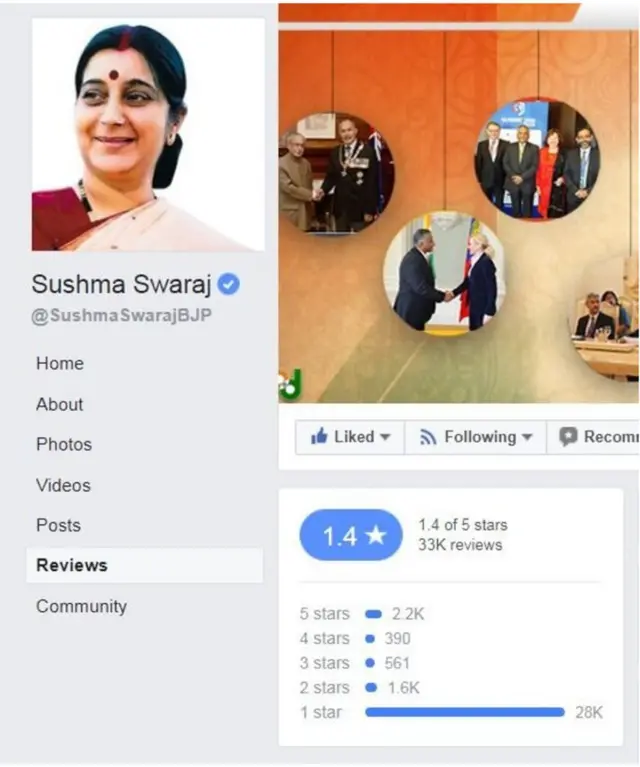Image resolution: width=640 pixels, height=767 pixels.
Task: Open the Following options dropdown
Action: tap(476, 437)
